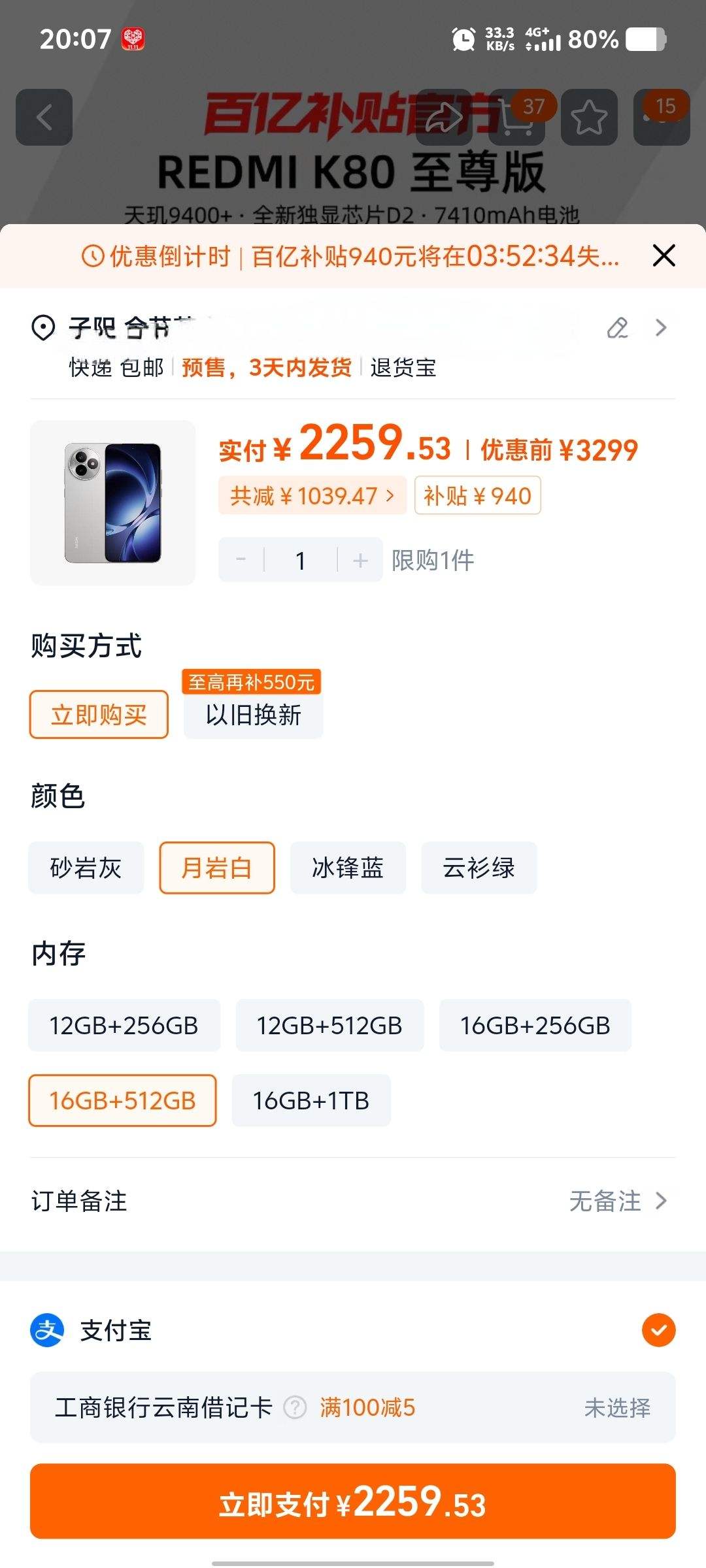Tap the plus stepper to increase quantity
Screen dimensions: 706x1568
pos(359,559)
